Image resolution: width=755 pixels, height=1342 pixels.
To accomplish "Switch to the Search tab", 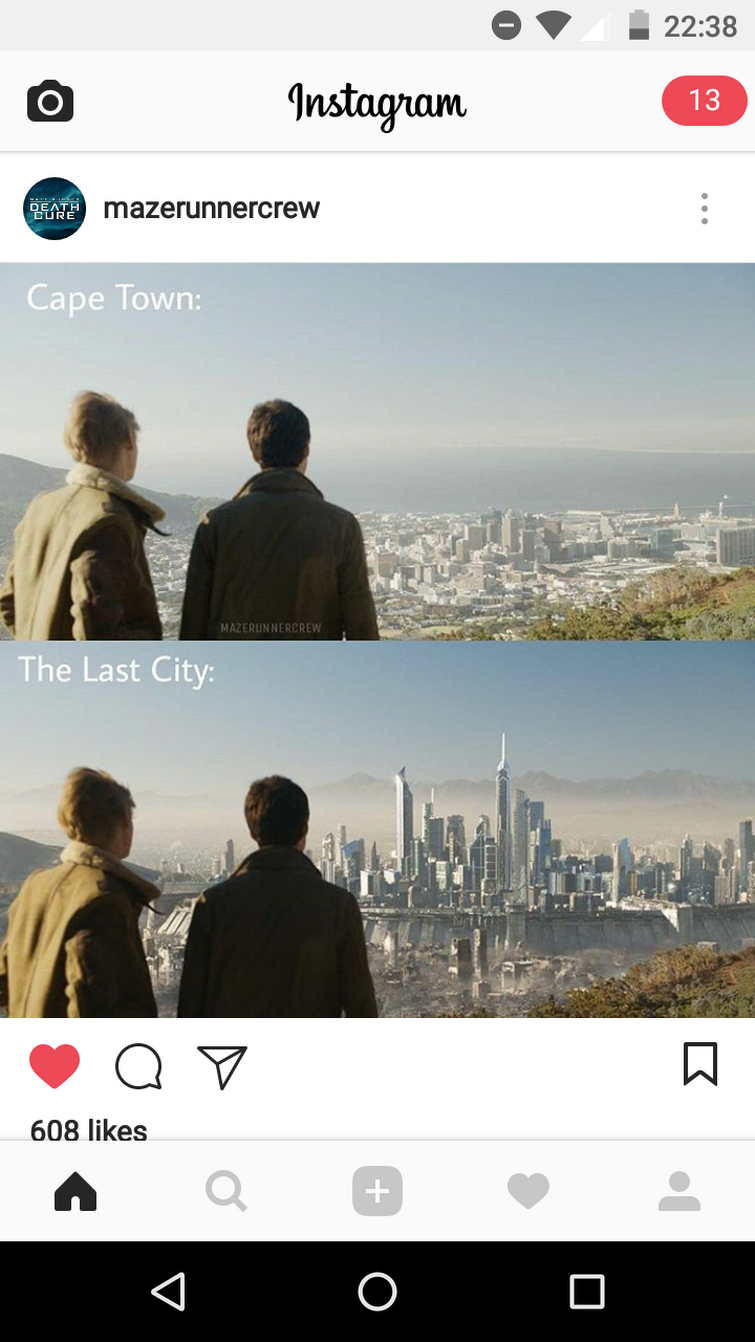I will [x=226, y=1191].
